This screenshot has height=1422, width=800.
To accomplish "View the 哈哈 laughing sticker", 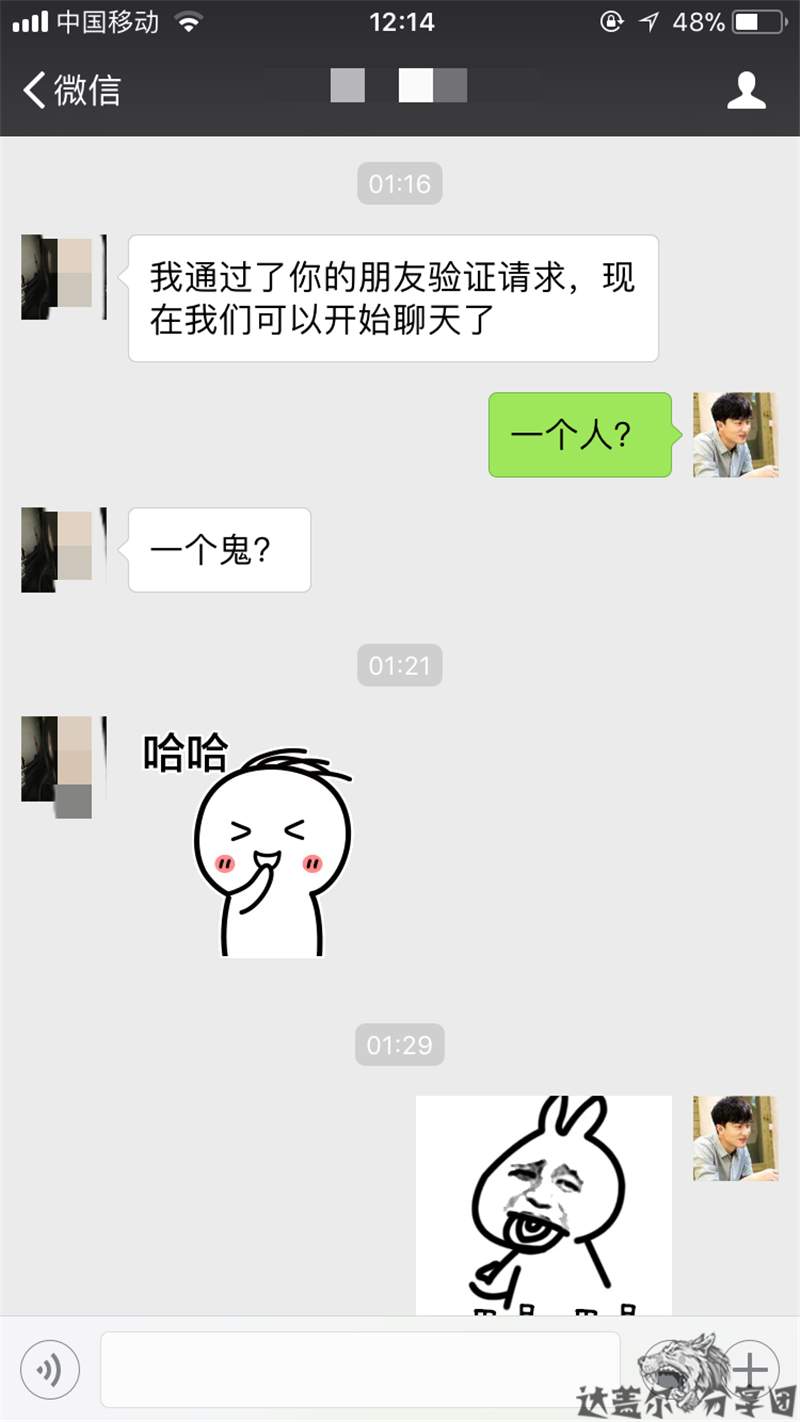I will pyautogui.click(x=260, y=850).
